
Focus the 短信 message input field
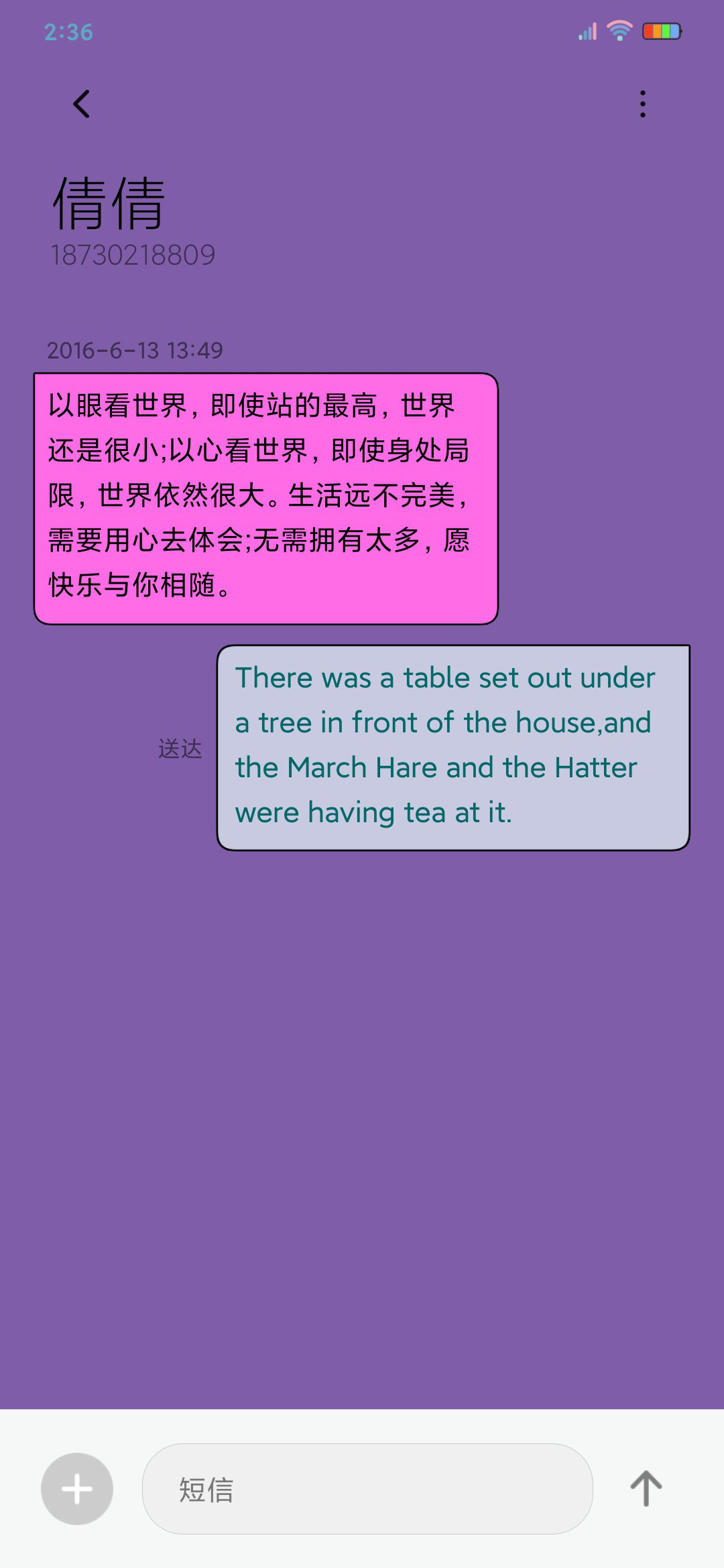(x=367, y=1489)
